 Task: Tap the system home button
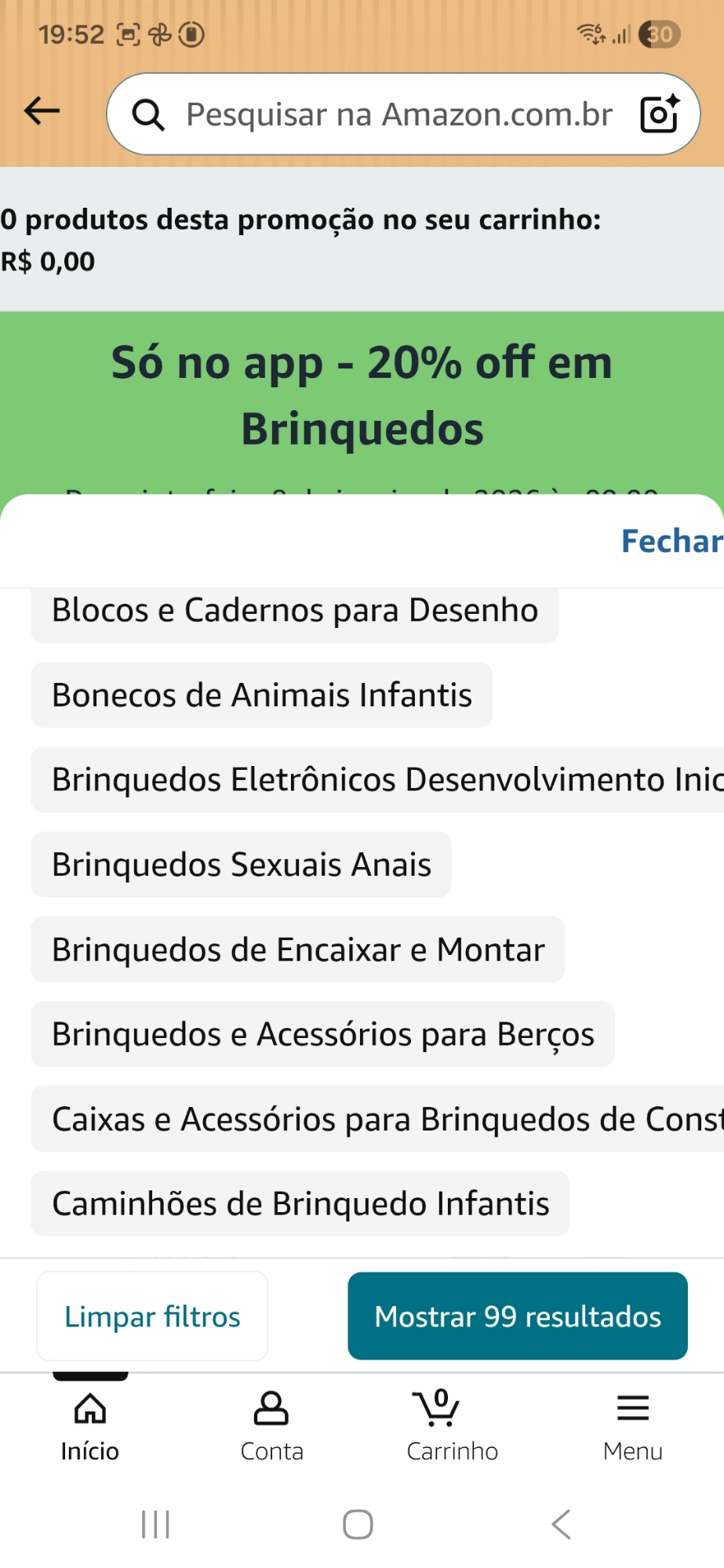coord(358,1524)
